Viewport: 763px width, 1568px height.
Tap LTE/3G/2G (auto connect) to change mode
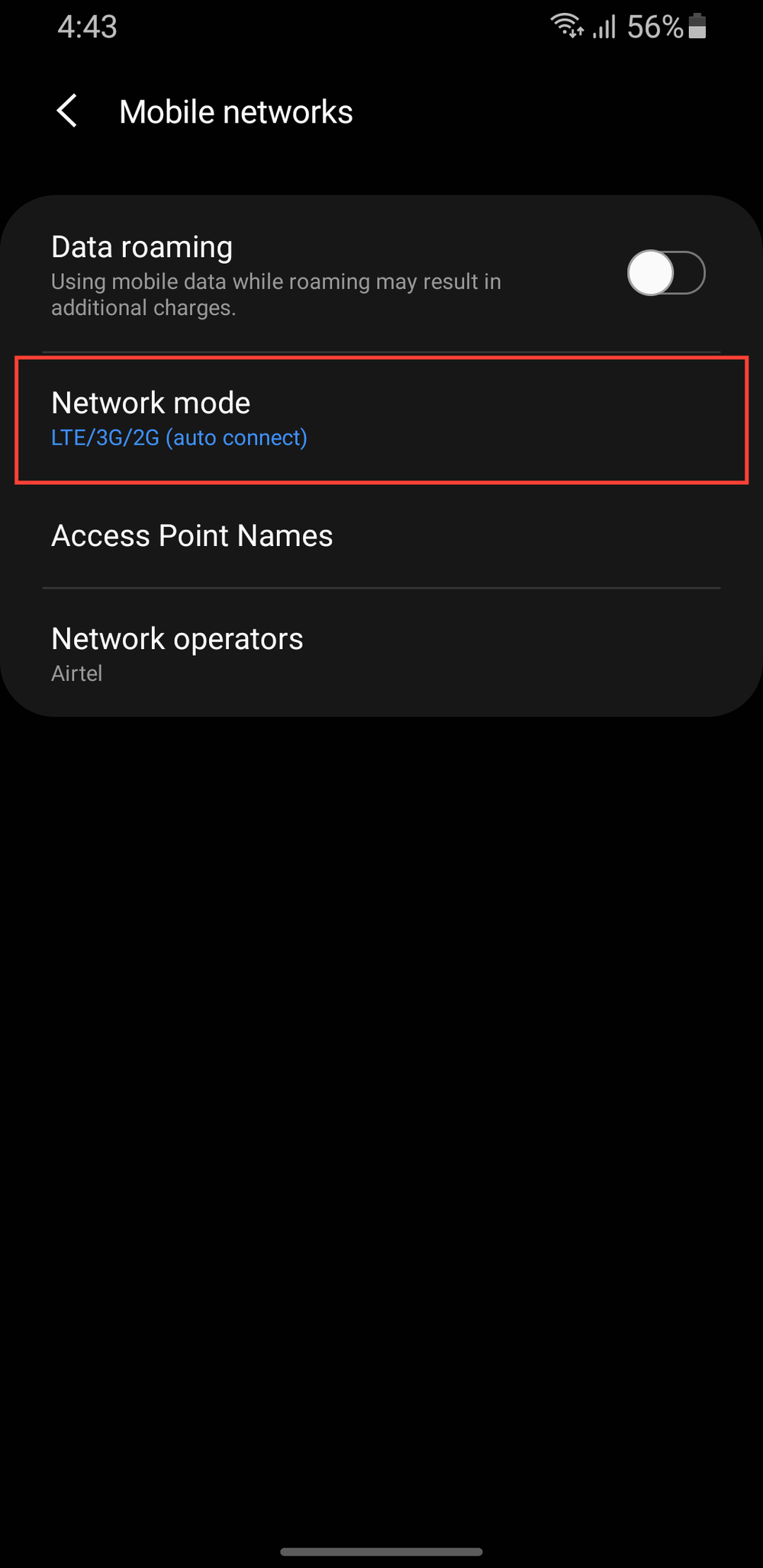(x=179, y=438)
